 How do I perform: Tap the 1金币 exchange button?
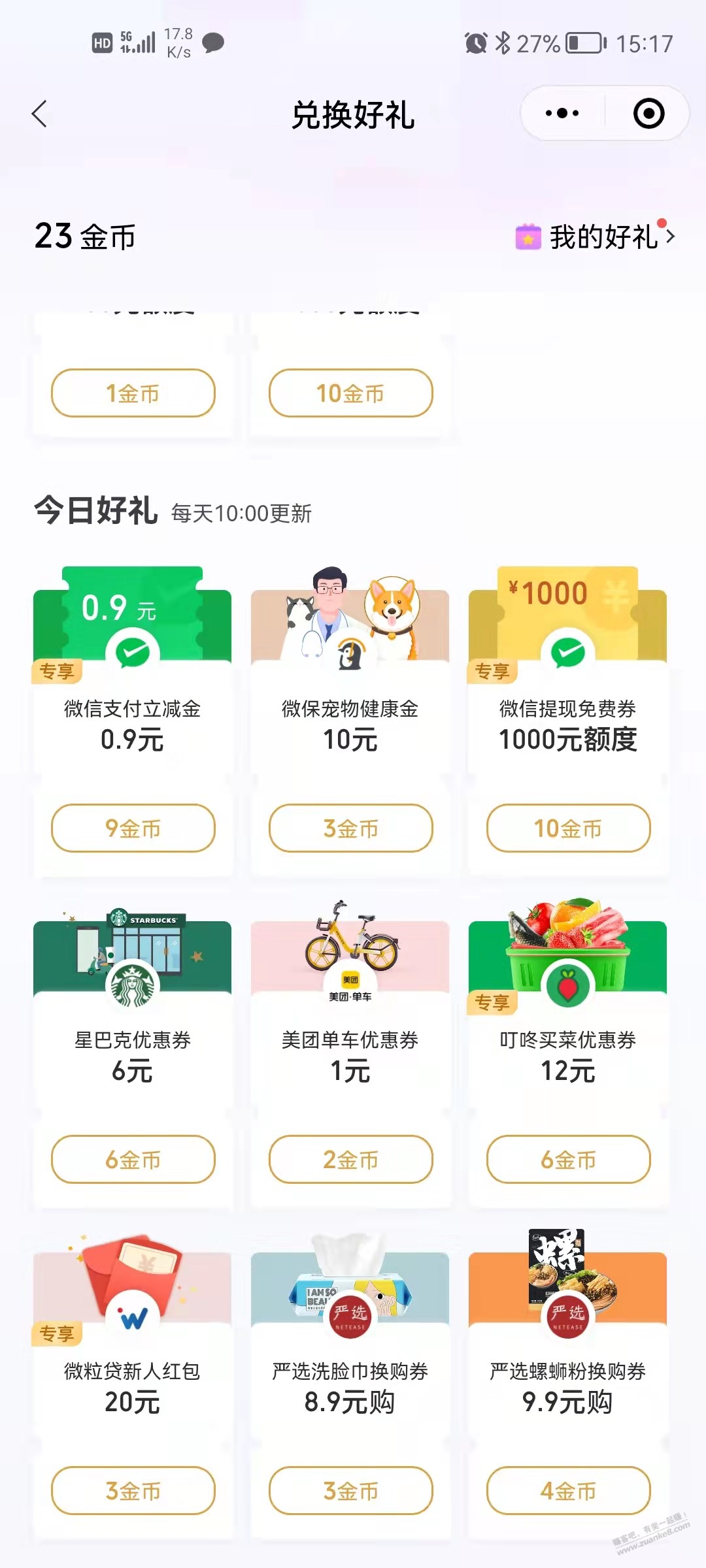(x=133, y=393)
